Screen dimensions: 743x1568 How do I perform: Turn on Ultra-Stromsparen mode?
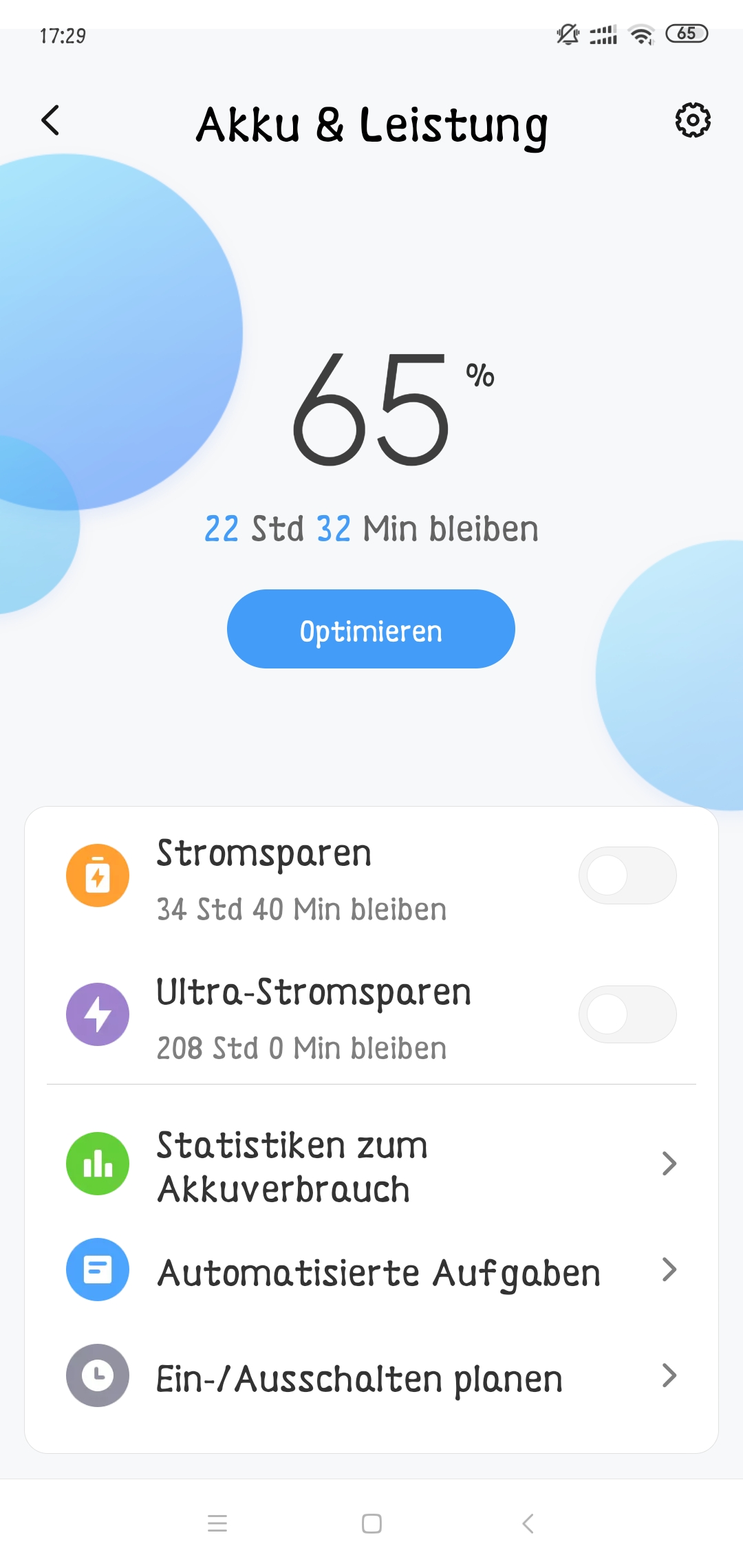click(627, 1014)
